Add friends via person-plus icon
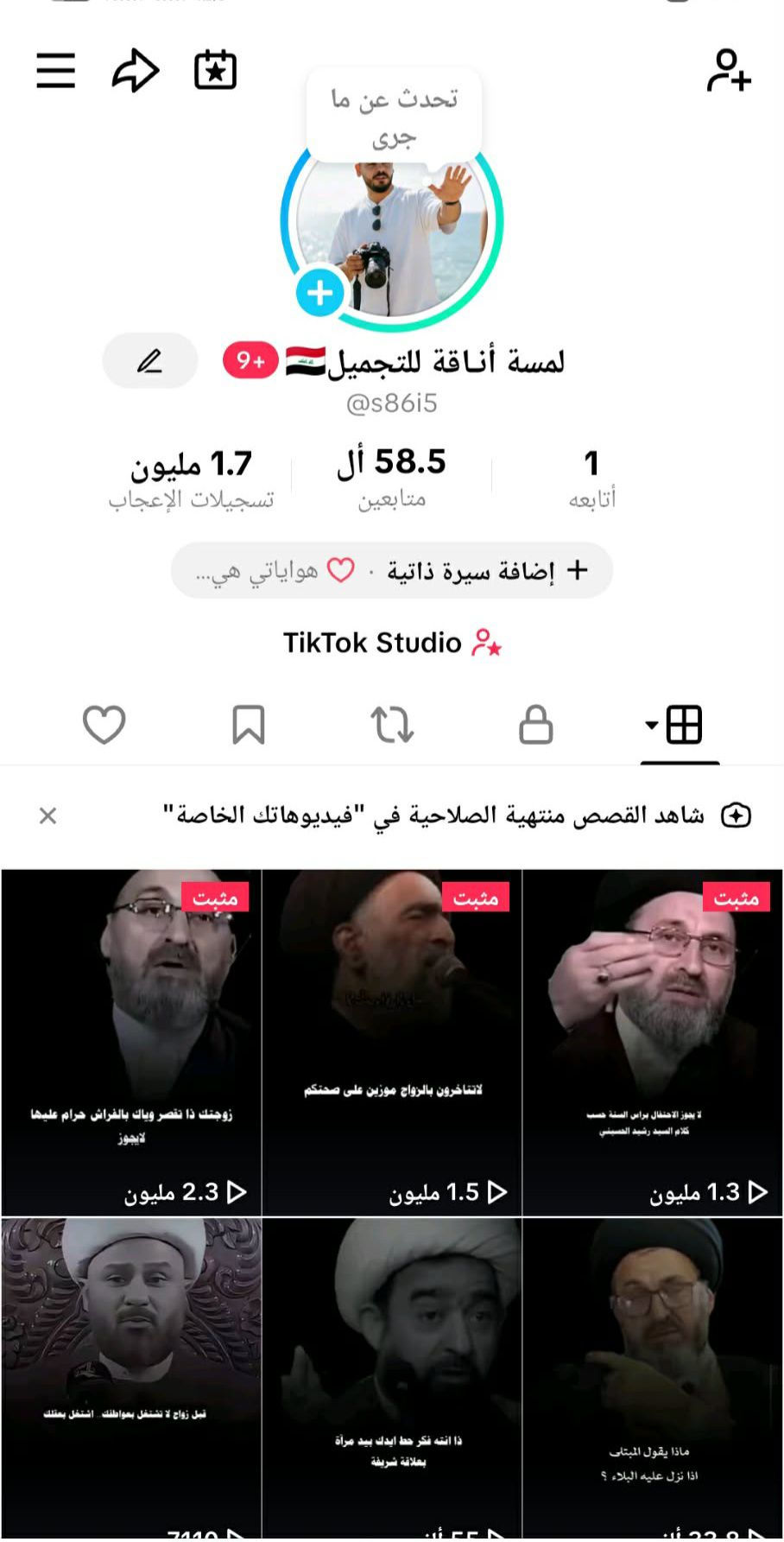This screenshot has height=1542, width=784. point(728,71)
